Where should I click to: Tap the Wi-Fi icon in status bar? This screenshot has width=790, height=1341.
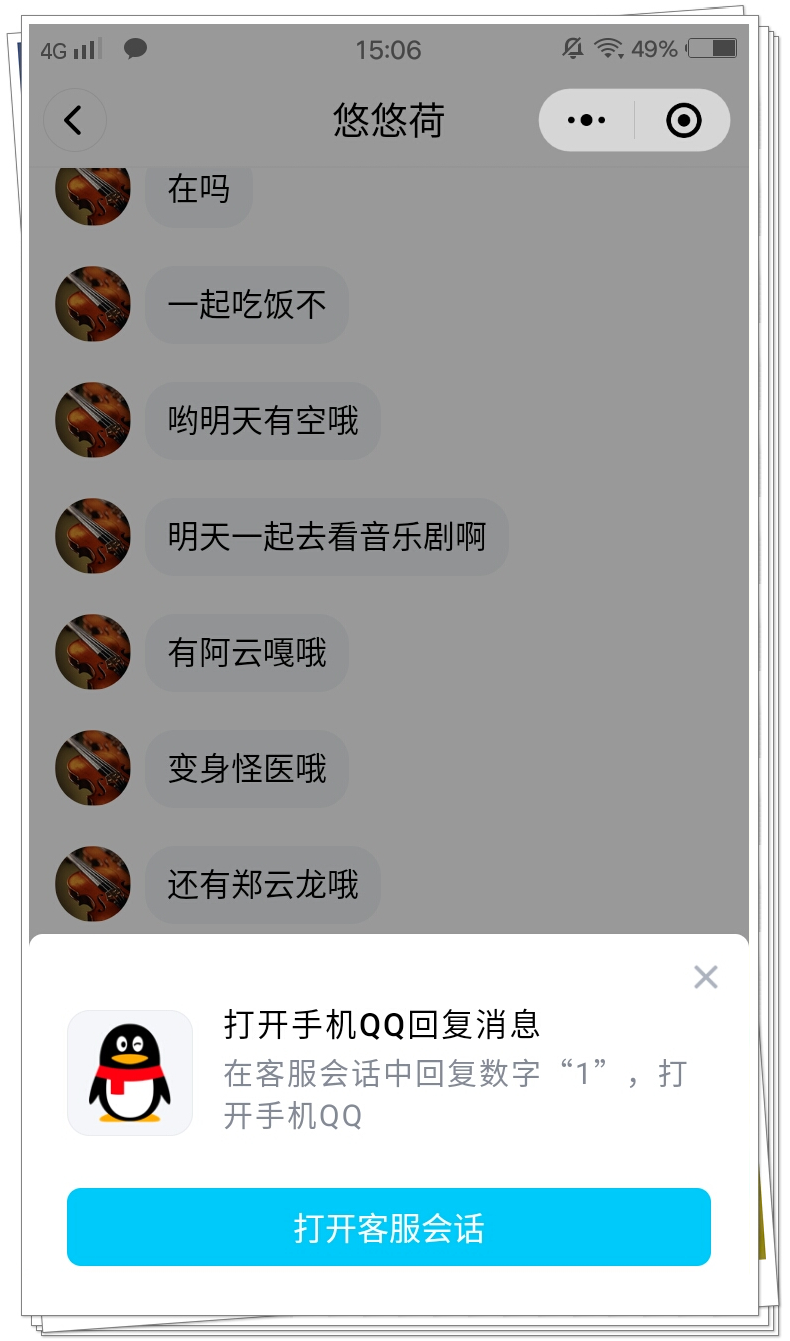coord(608,48)
